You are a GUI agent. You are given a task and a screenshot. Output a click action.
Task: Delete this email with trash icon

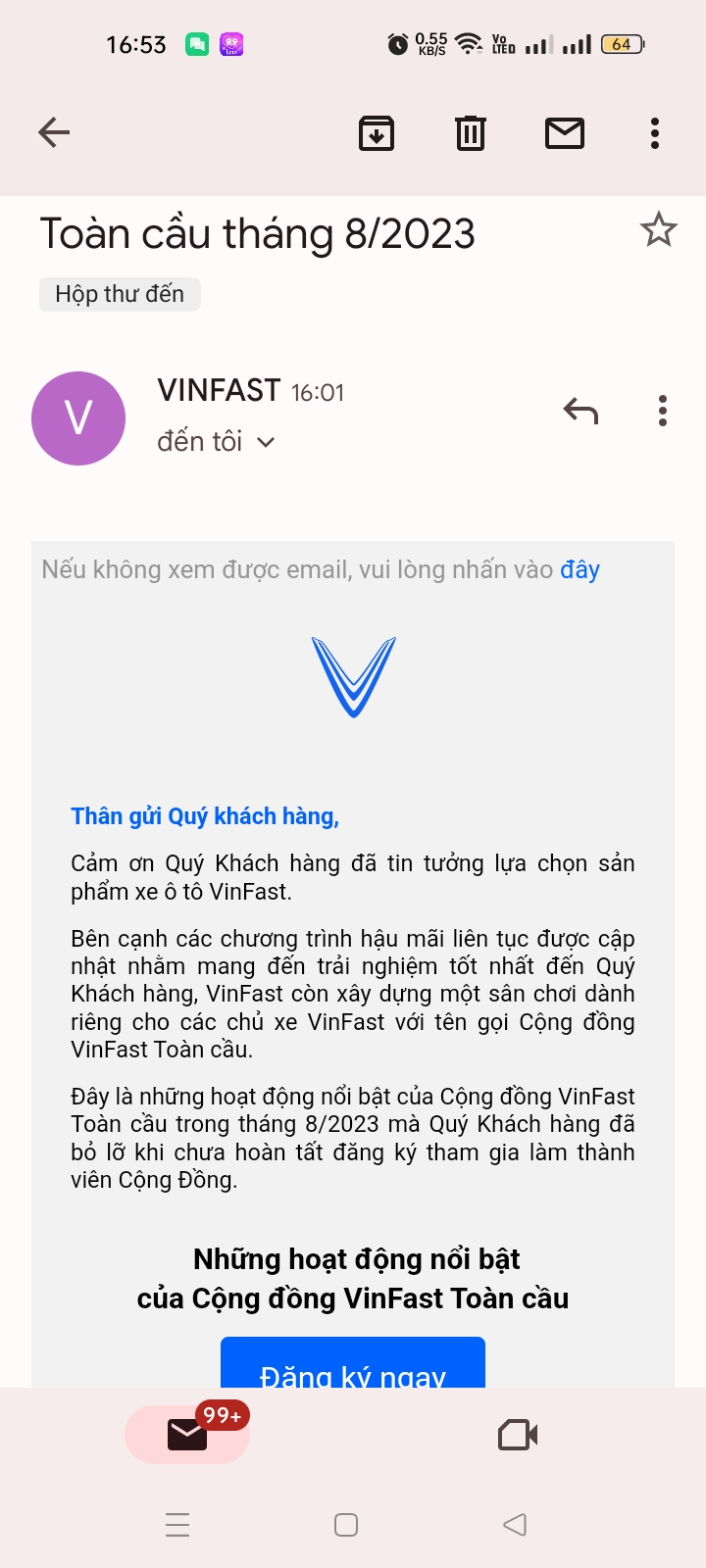tap(471, 132)
